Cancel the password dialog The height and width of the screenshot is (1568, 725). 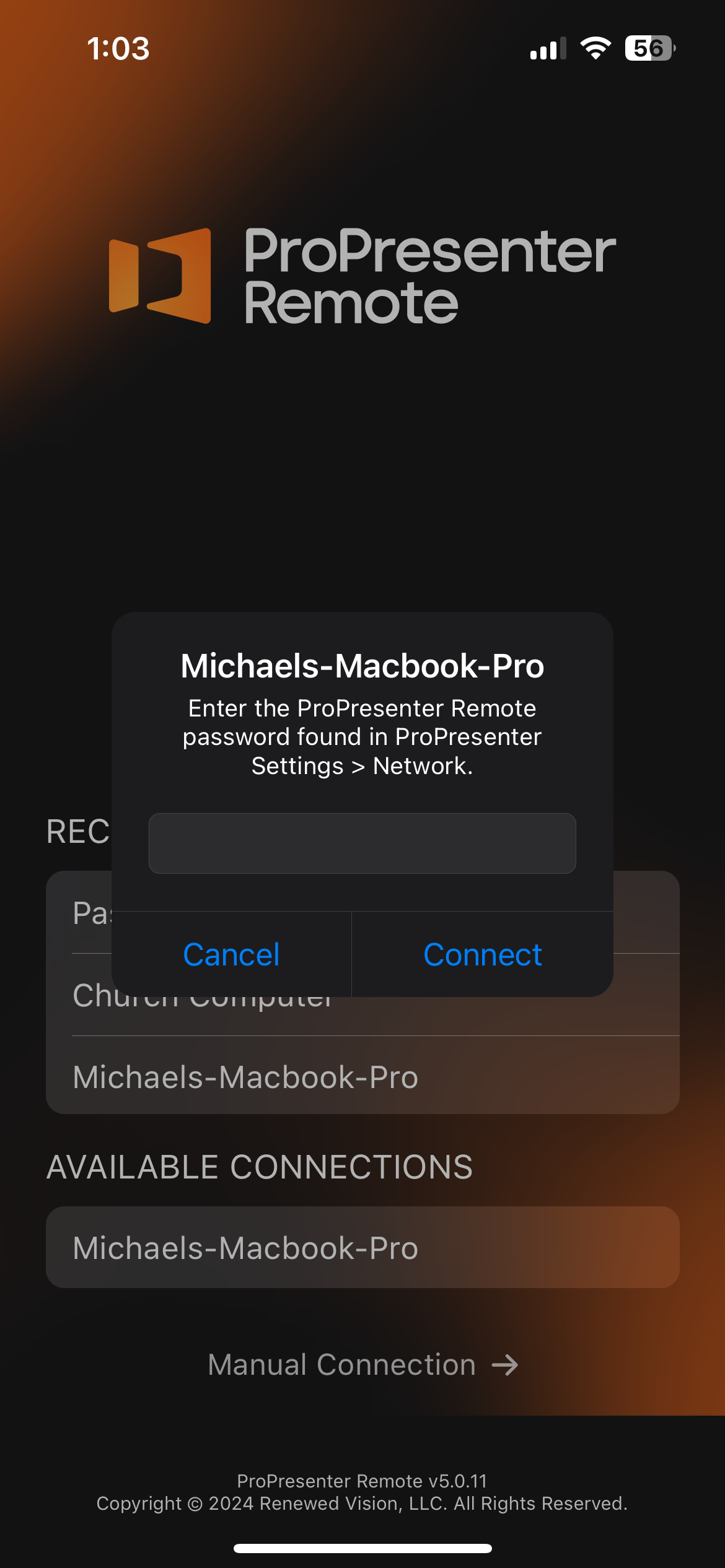pyautogui.click(x=231, y=954)
